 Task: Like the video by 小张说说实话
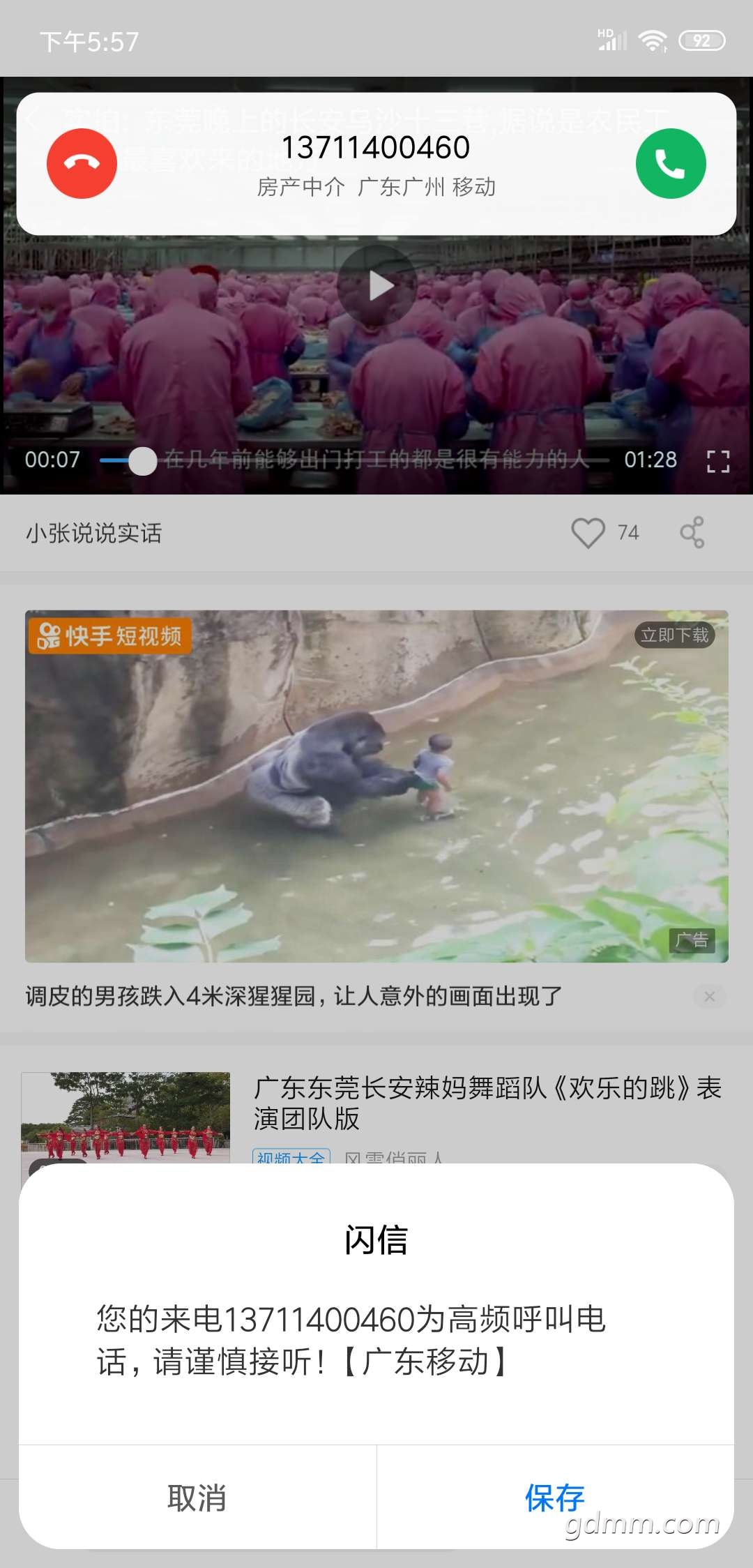tap(588, 533)
